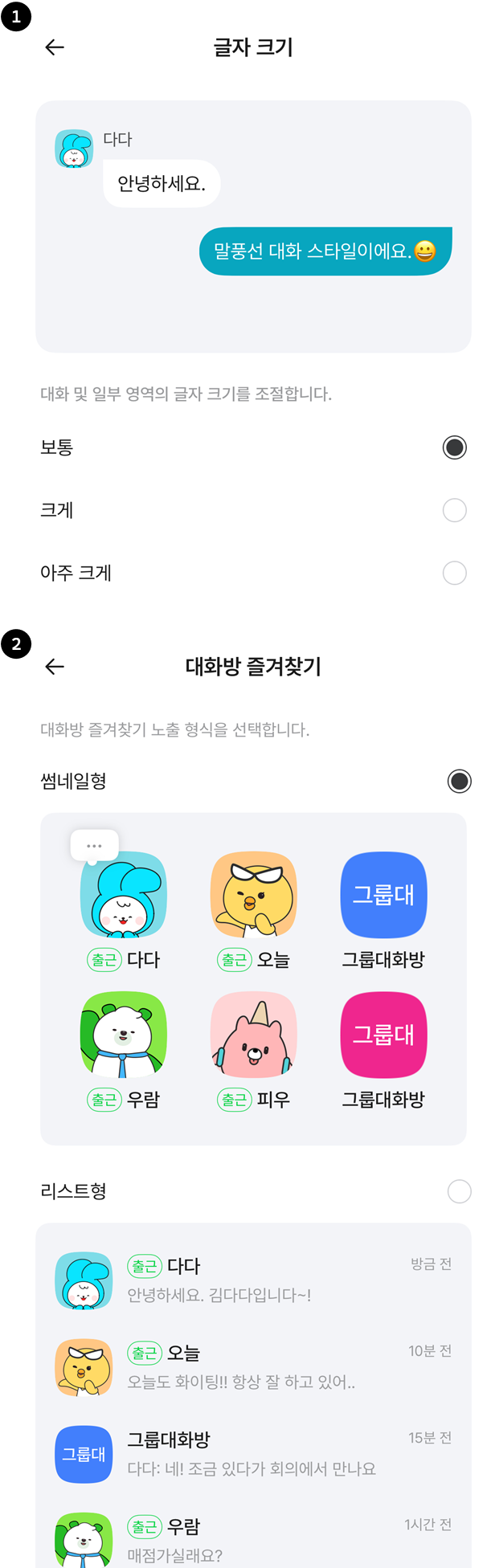Go back from the 대화방 즐겨찾기 screen
This screenshot has width=491, height=1568.
(x=55, y=667)
